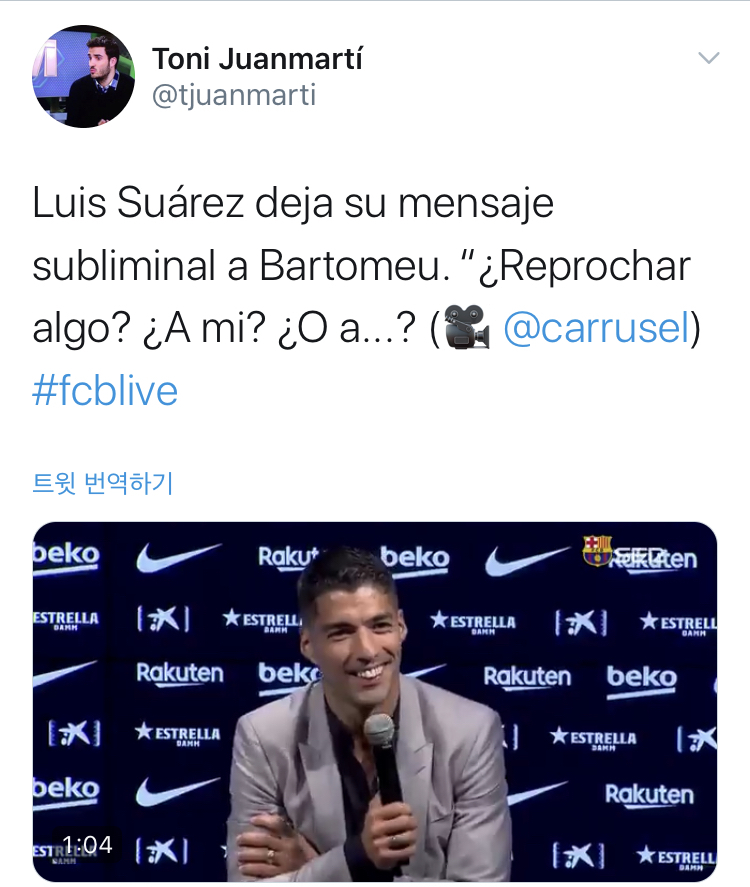Open the #fcblive hashtag
750x887 pixels.
[x=105, y=390]
